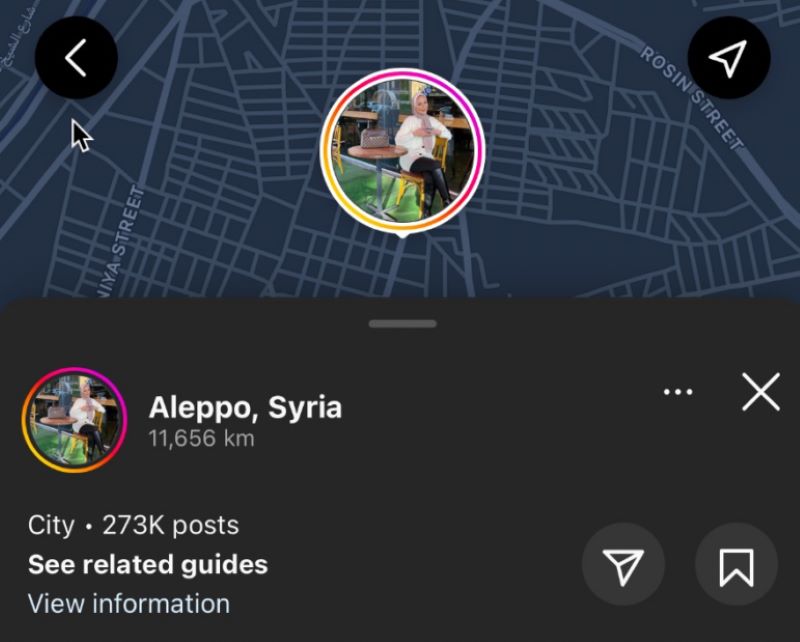
Task: Open the three-dot more options menu
Action: (x=678, y=392)
